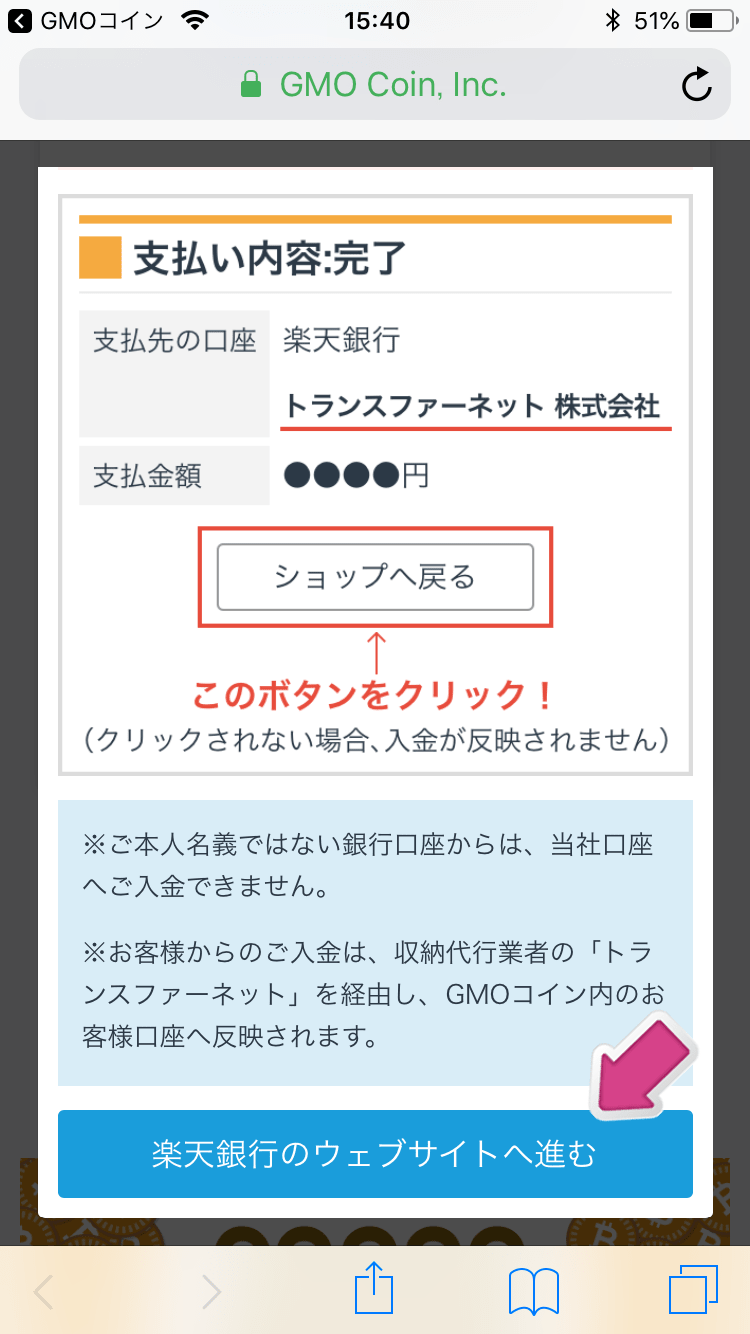Tap the GMO Coin, Inc. address bar
This screenshot has height=1334, width=750.
click(x=373, y=85)
